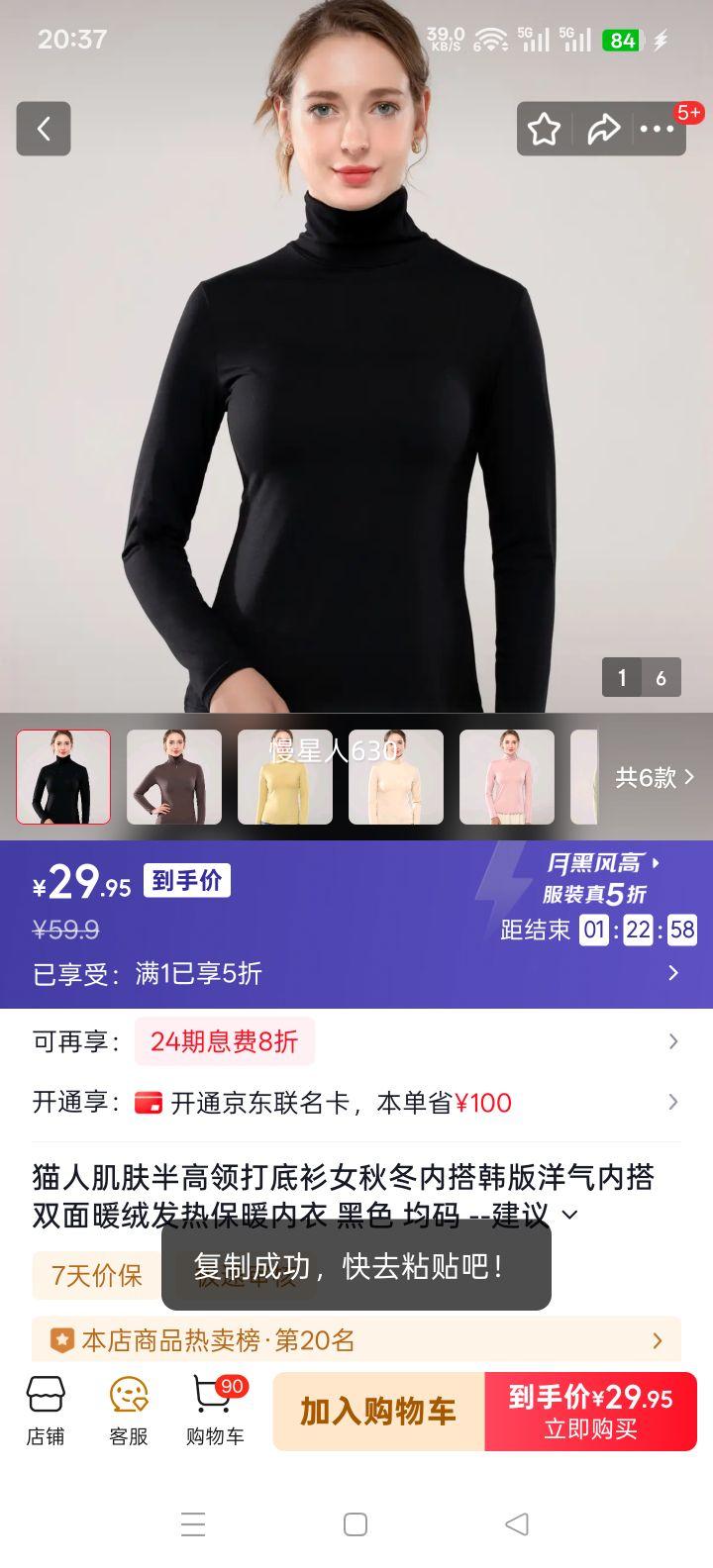The image size is (713, 1568).
Task: Expand the 共6款 variant list
Action: [x=654, y=777]
